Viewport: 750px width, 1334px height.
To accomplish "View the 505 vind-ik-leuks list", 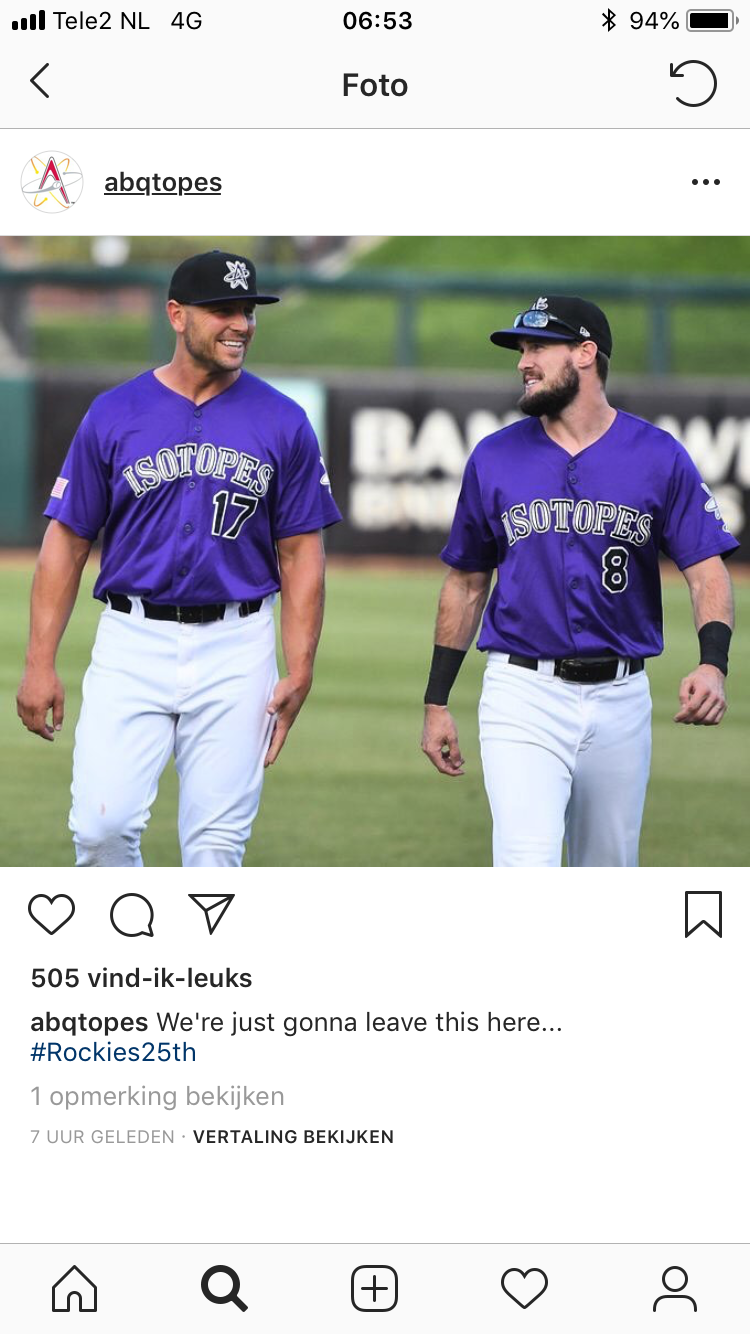I will pos(141,977).
